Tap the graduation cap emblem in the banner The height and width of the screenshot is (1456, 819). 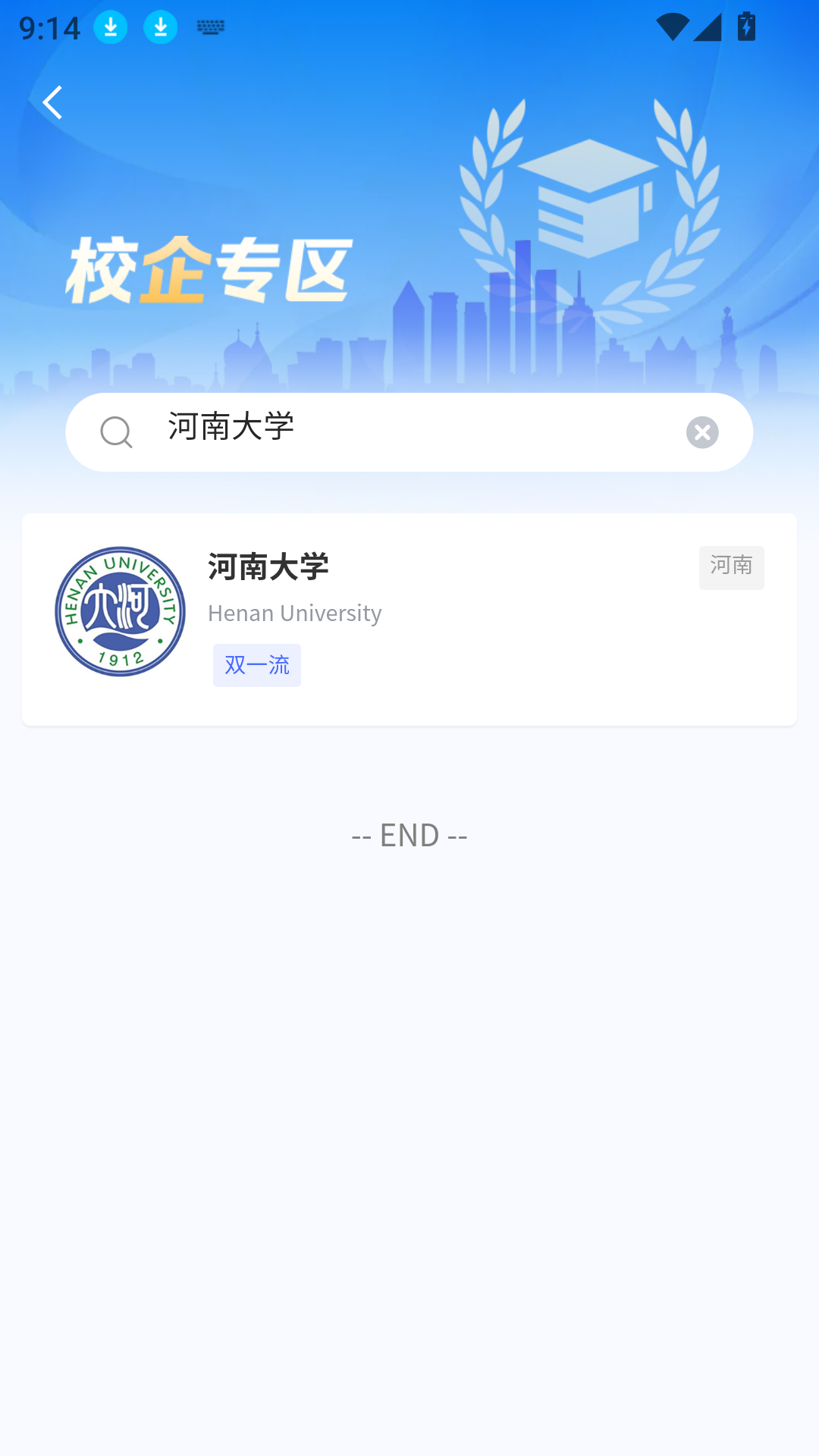tap(590, 190)
